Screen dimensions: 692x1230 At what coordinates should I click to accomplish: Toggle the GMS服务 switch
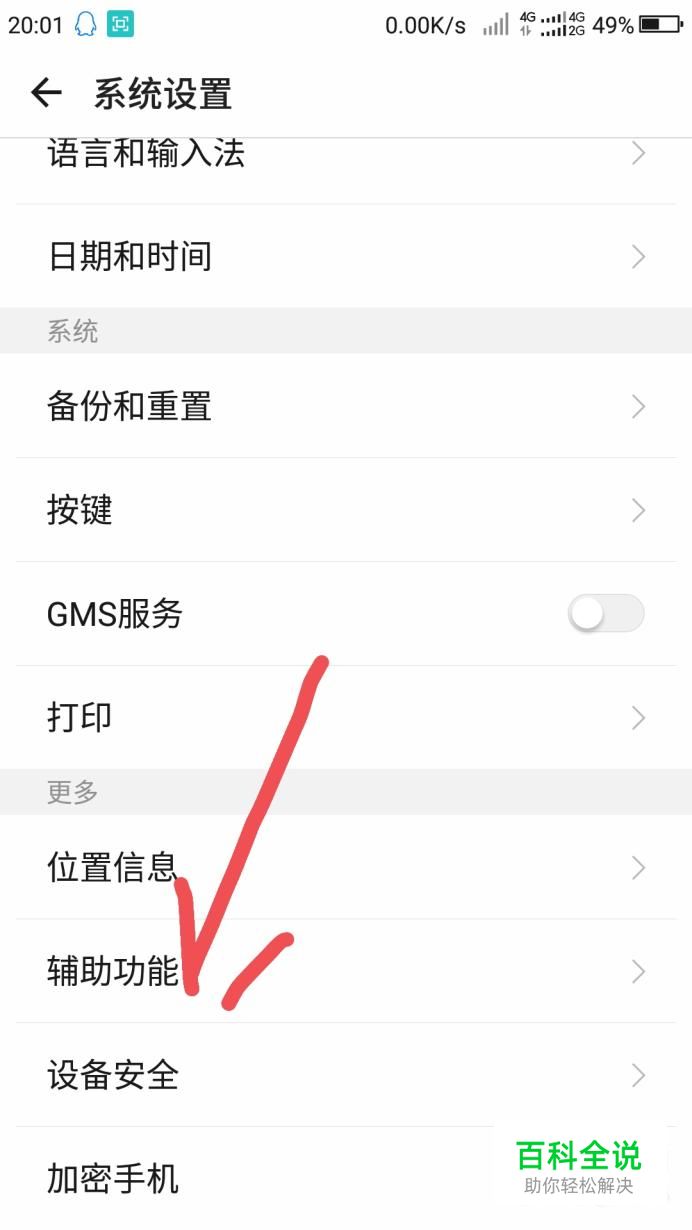pos(606,614)
